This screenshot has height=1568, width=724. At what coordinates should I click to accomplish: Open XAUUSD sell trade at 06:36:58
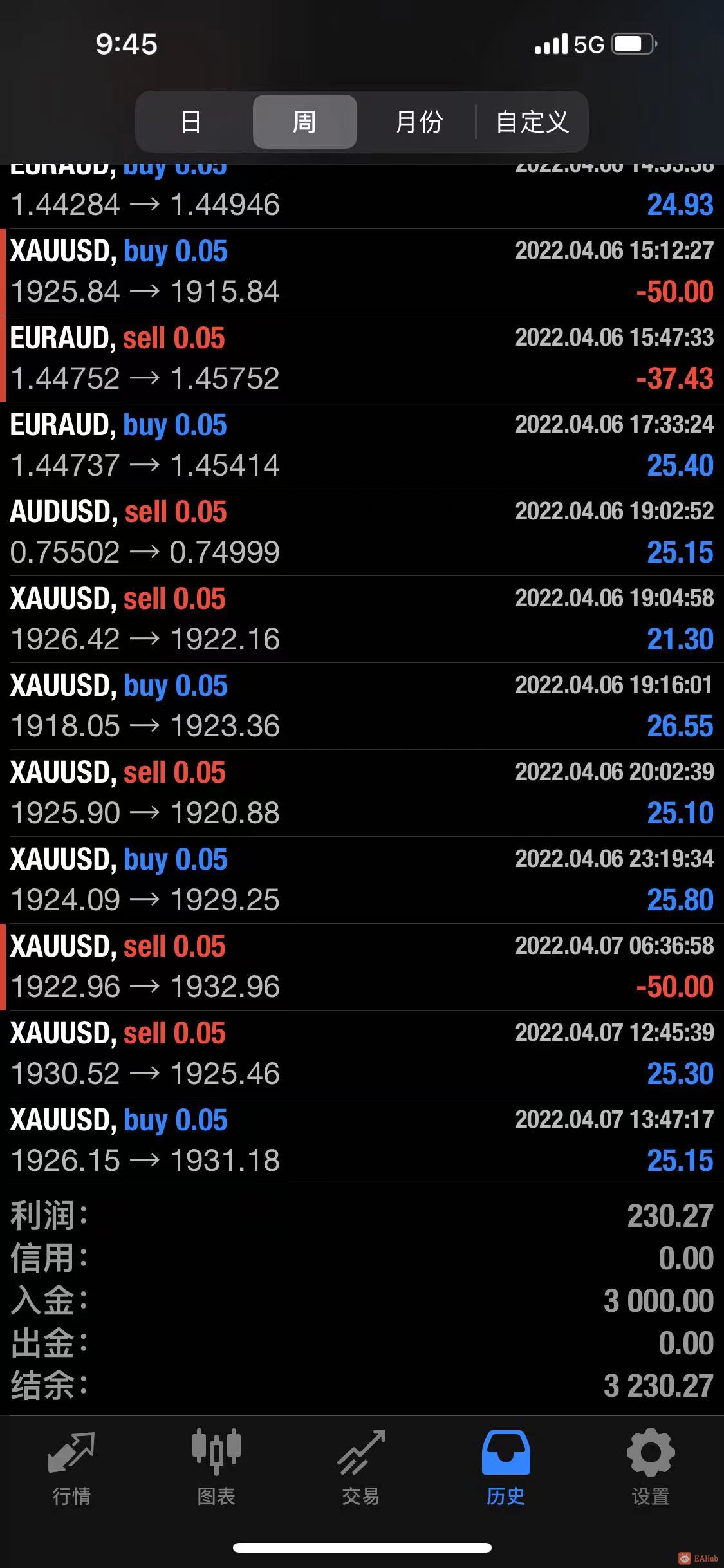click(362, 967)
